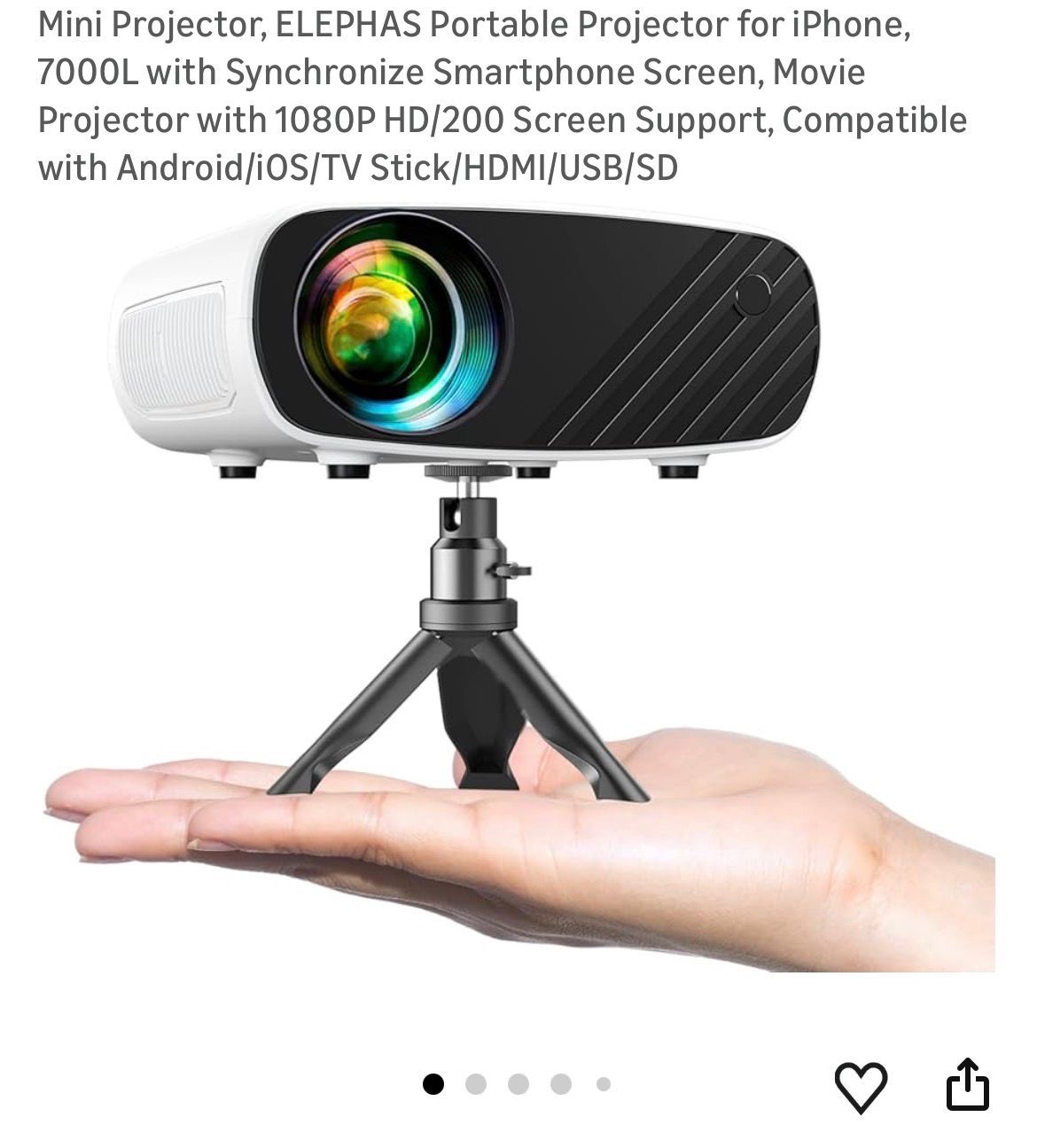
Task: Add the ELEPHAS projector to favorites with the heart
Action: [x=861, y=1086]
